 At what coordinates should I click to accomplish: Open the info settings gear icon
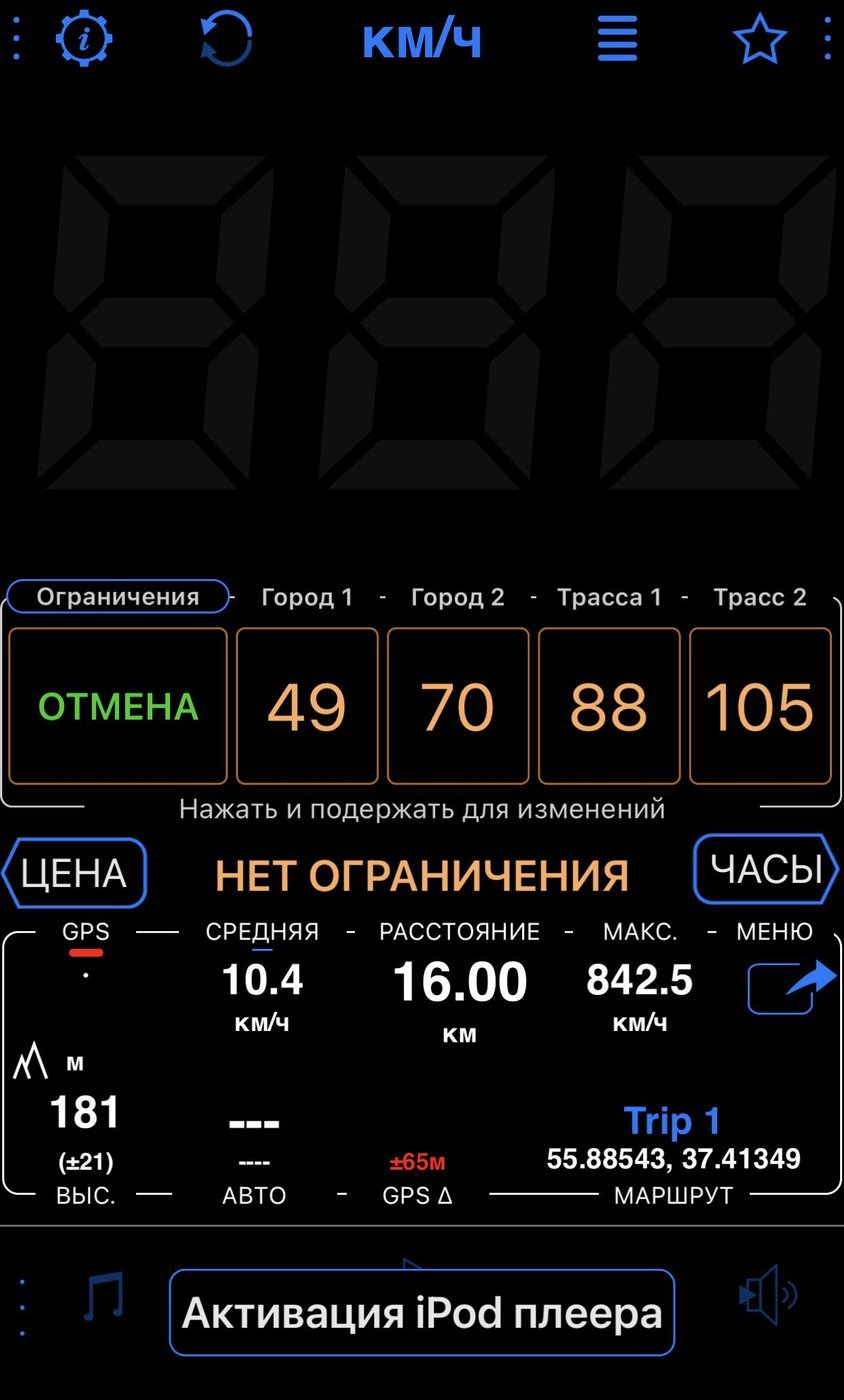(85, 39)
